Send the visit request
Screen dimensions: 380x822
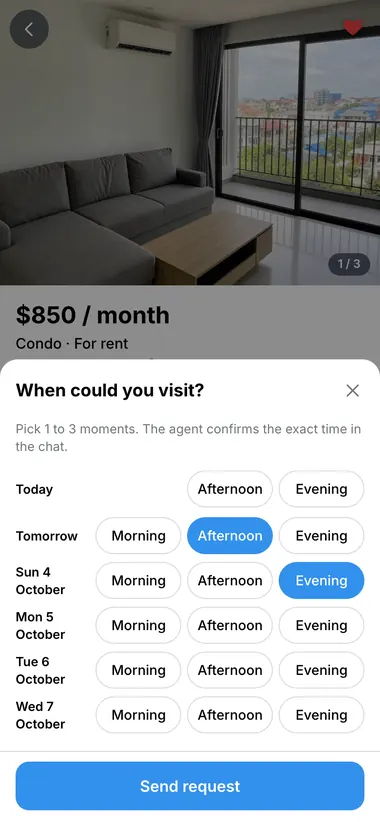pos(190,786)
